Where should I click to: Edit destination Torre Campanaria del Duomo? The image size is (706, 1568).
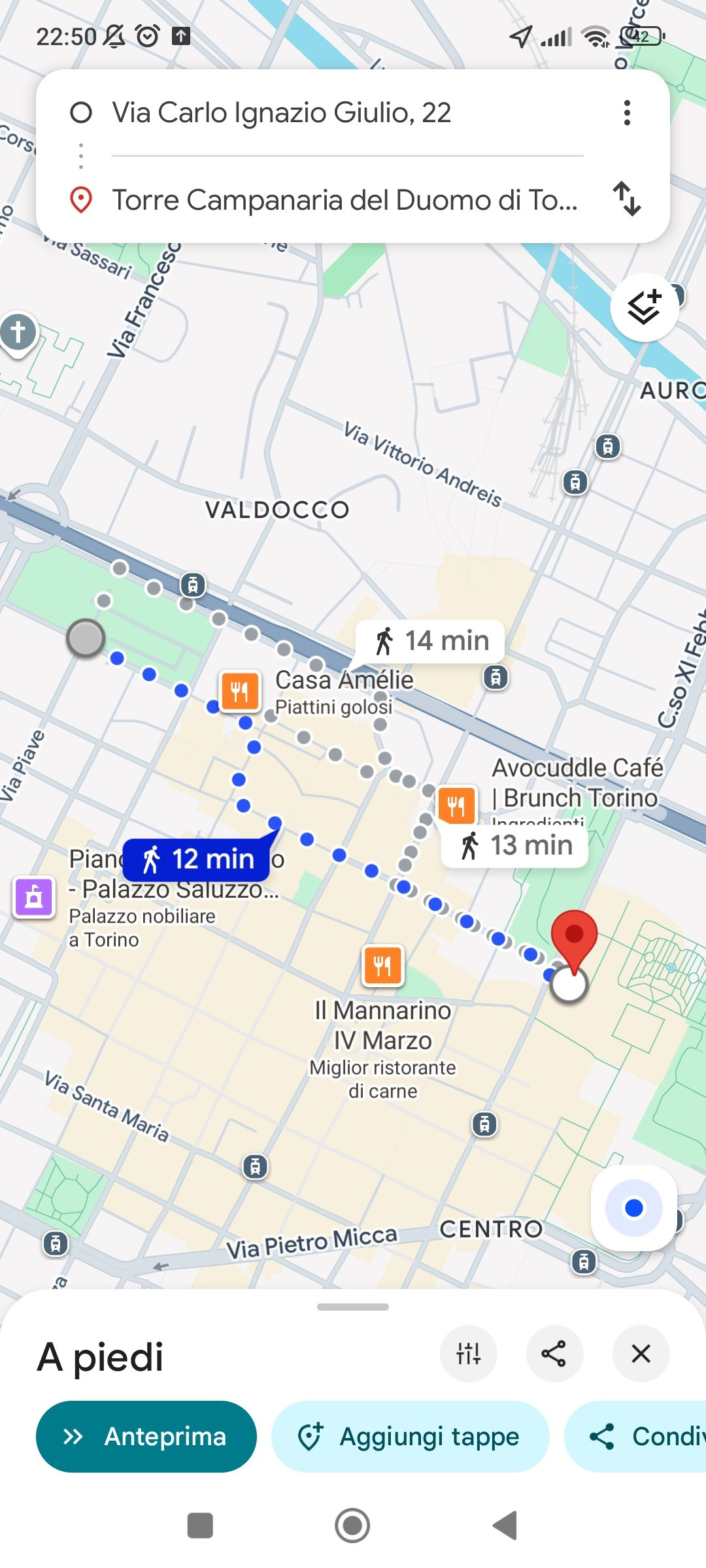click(345, 200)
